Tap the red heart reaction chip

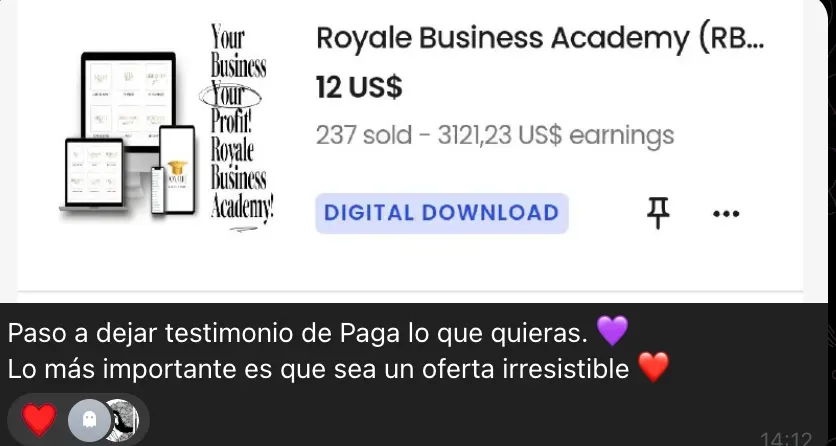coord(40,419)
